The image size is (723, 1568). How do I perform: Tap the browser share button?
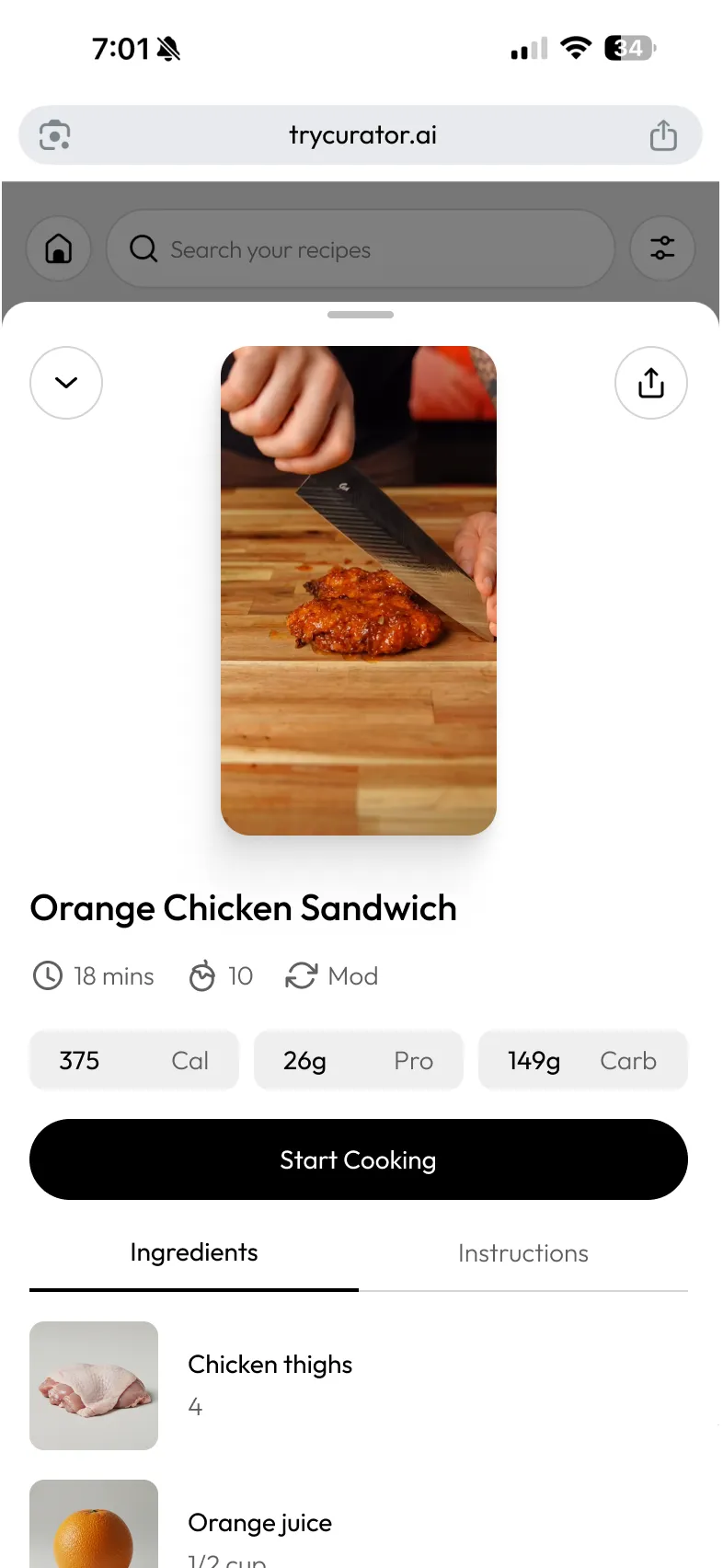tap(663, 135)
